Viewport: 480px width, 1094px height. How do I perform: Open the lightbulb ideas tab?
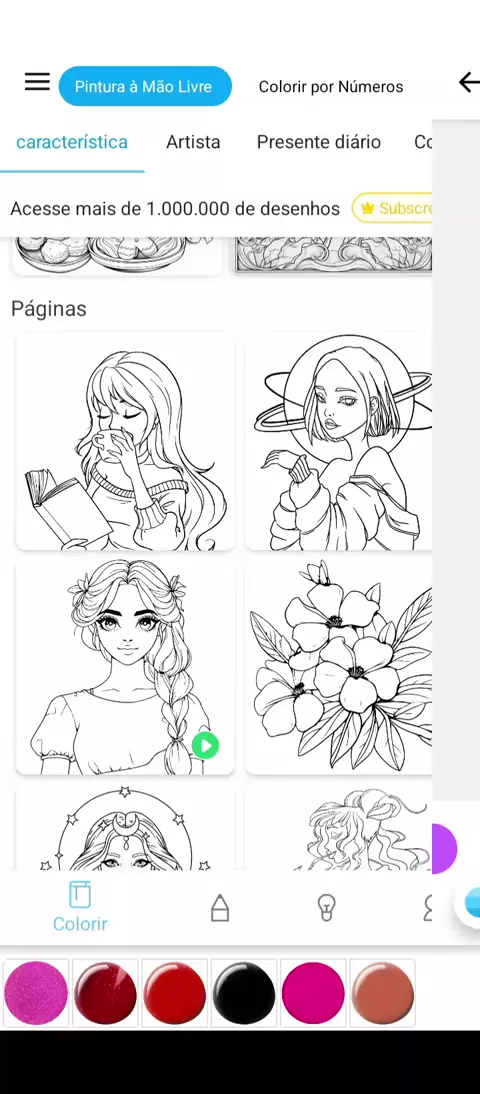(x=326, y=908)
